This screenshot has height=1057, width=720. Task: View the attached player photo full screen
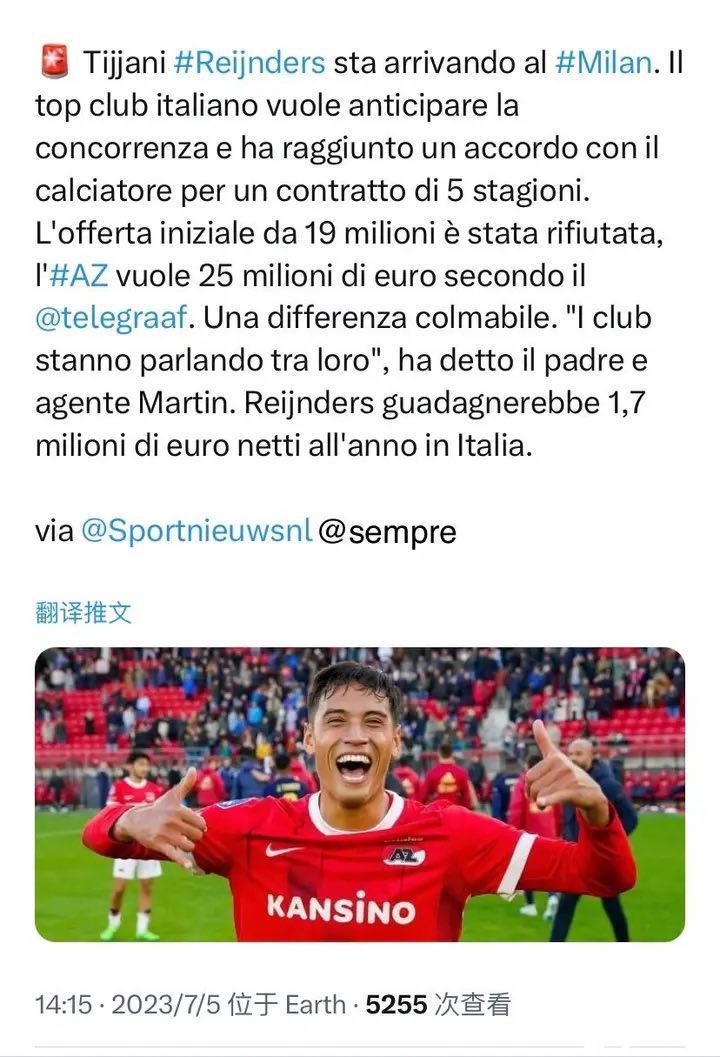pos(360,794)
